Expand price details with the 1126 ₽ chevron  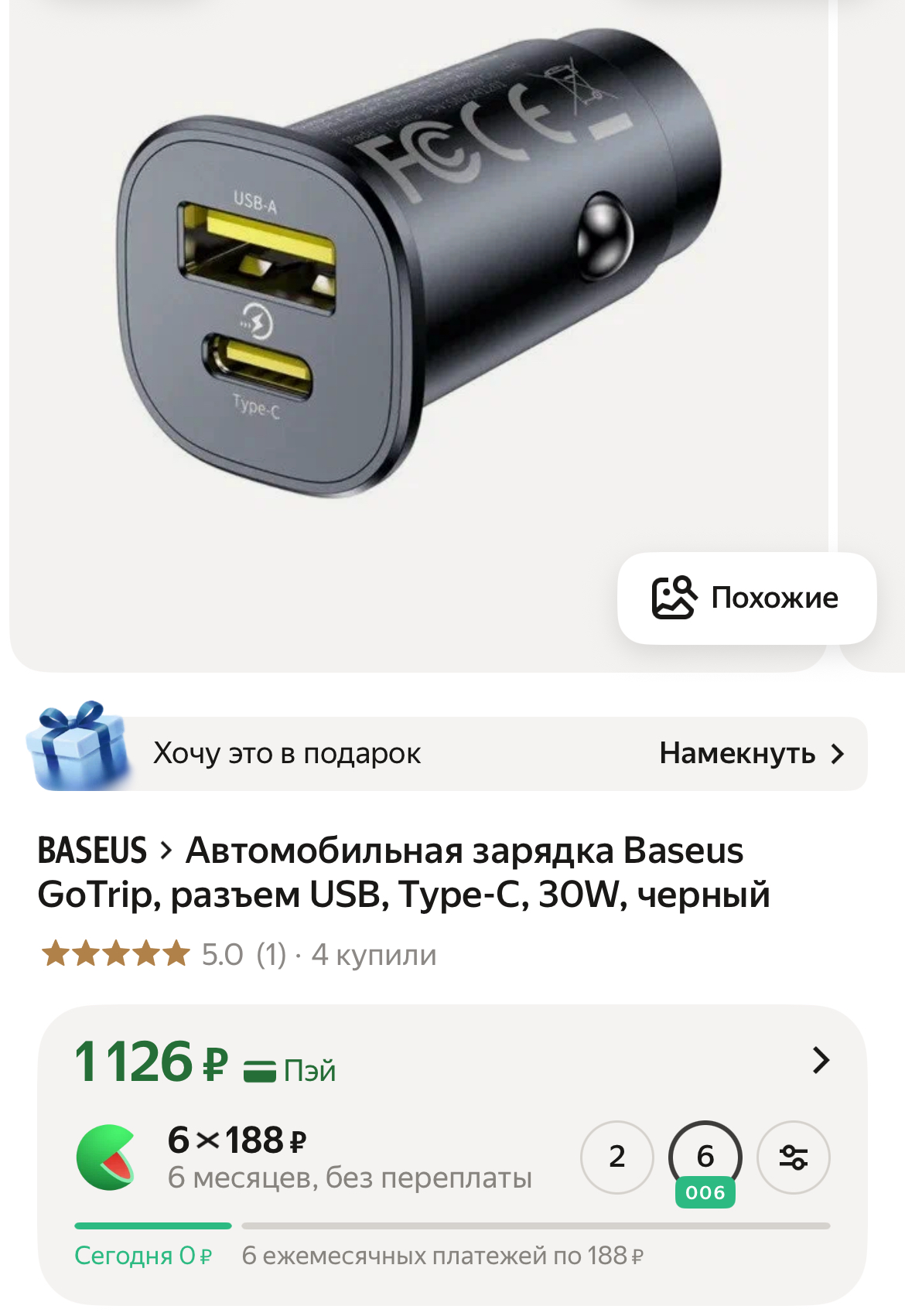[821, 1060]
